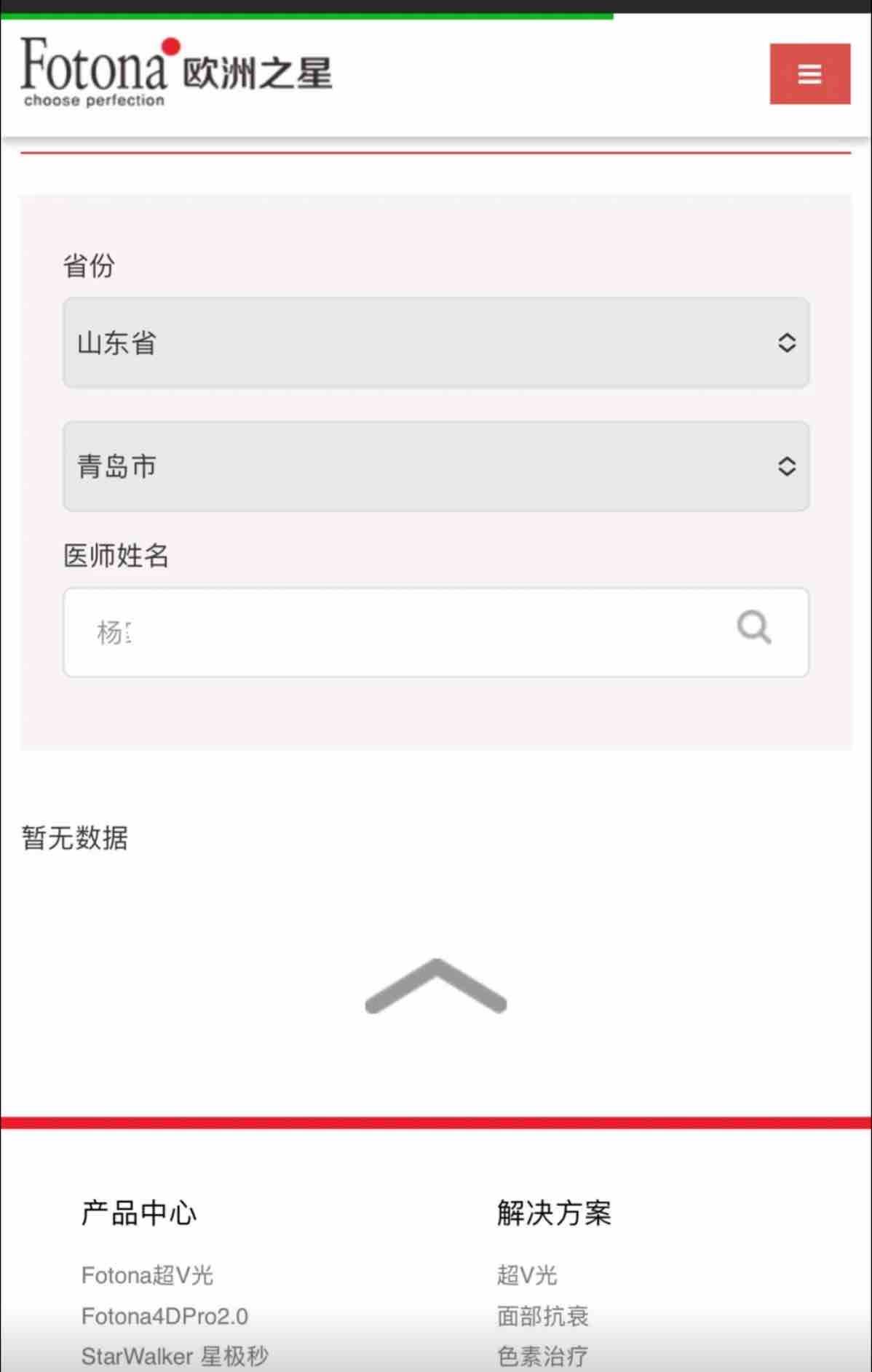Open the 山东省 province dropdown
The height and width of the screenshot is (1372, 872).
click(435, 343)
